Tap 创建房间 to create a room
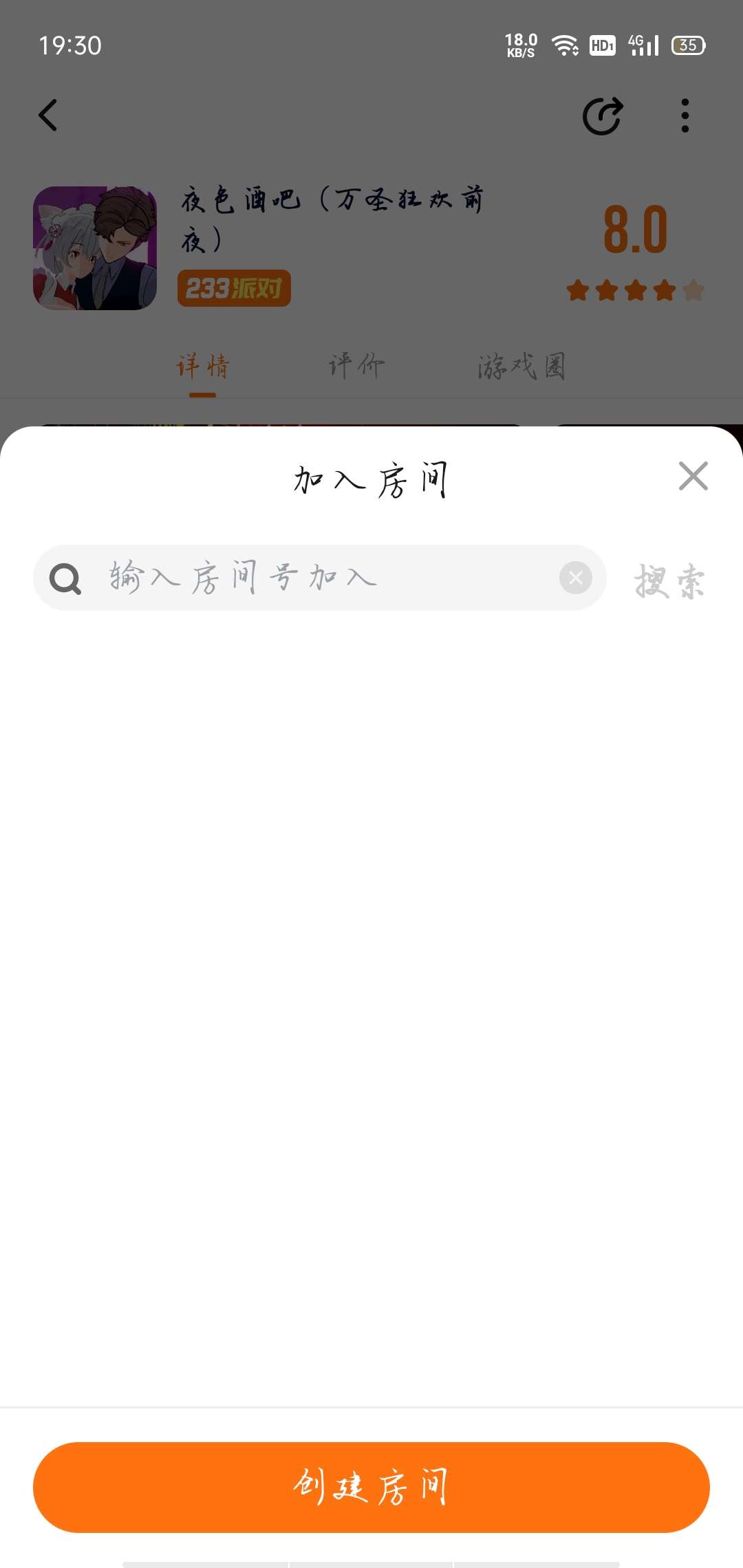 pyautogui.click(x=371, y=1487)
